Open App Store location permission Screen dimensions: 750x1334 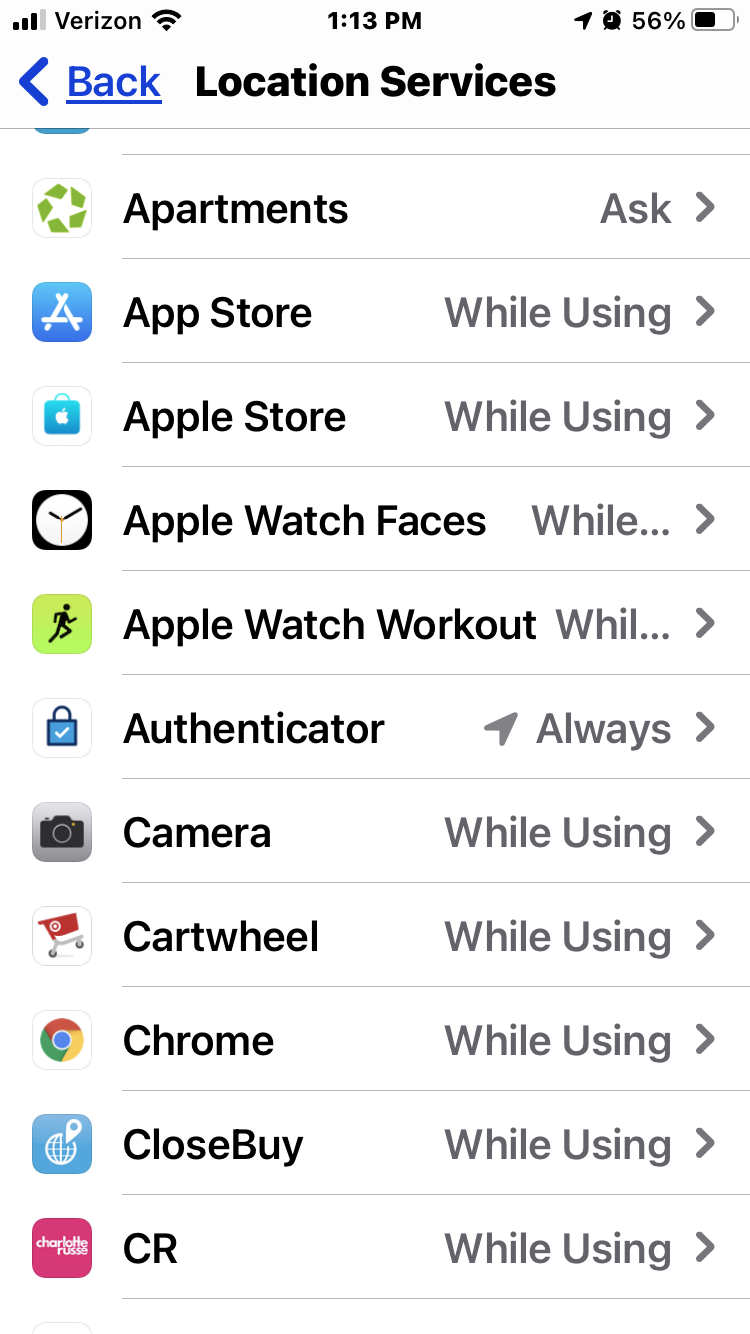[x=375, y=313]
